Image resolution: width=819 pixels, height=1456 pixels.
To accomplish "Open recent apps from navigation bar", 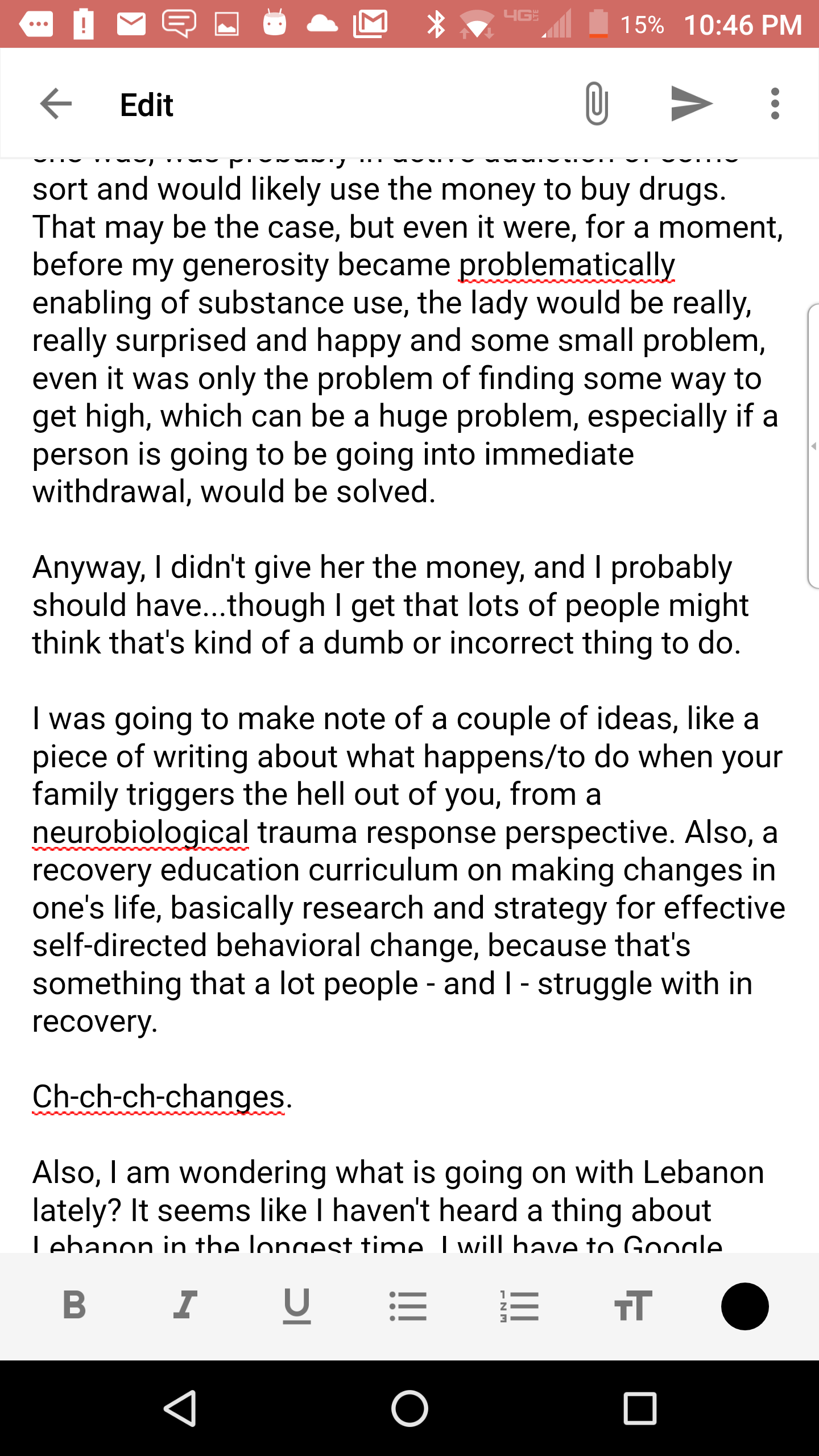I will [x=640, y=1408].
